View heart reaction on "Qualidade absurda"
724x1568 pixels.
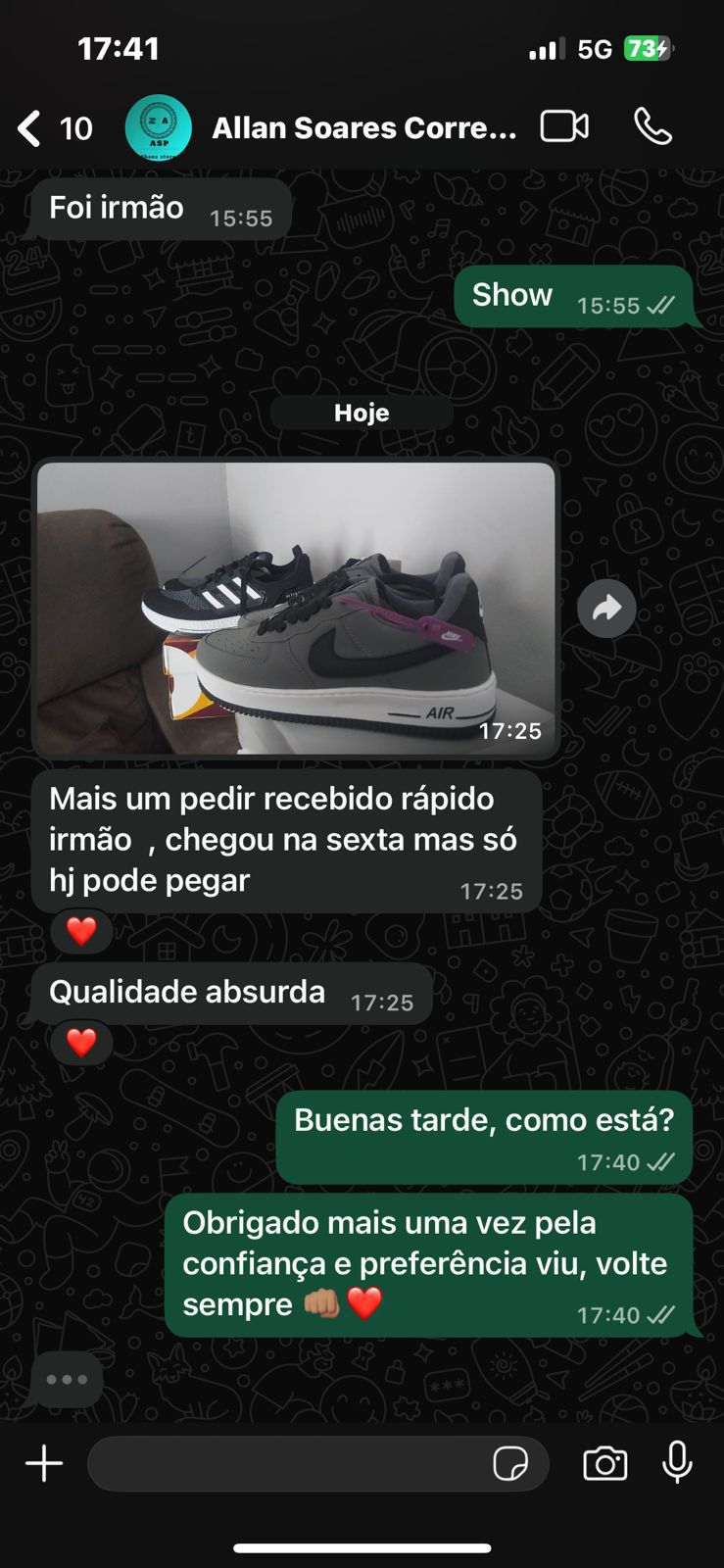(x=81, y=1042)
